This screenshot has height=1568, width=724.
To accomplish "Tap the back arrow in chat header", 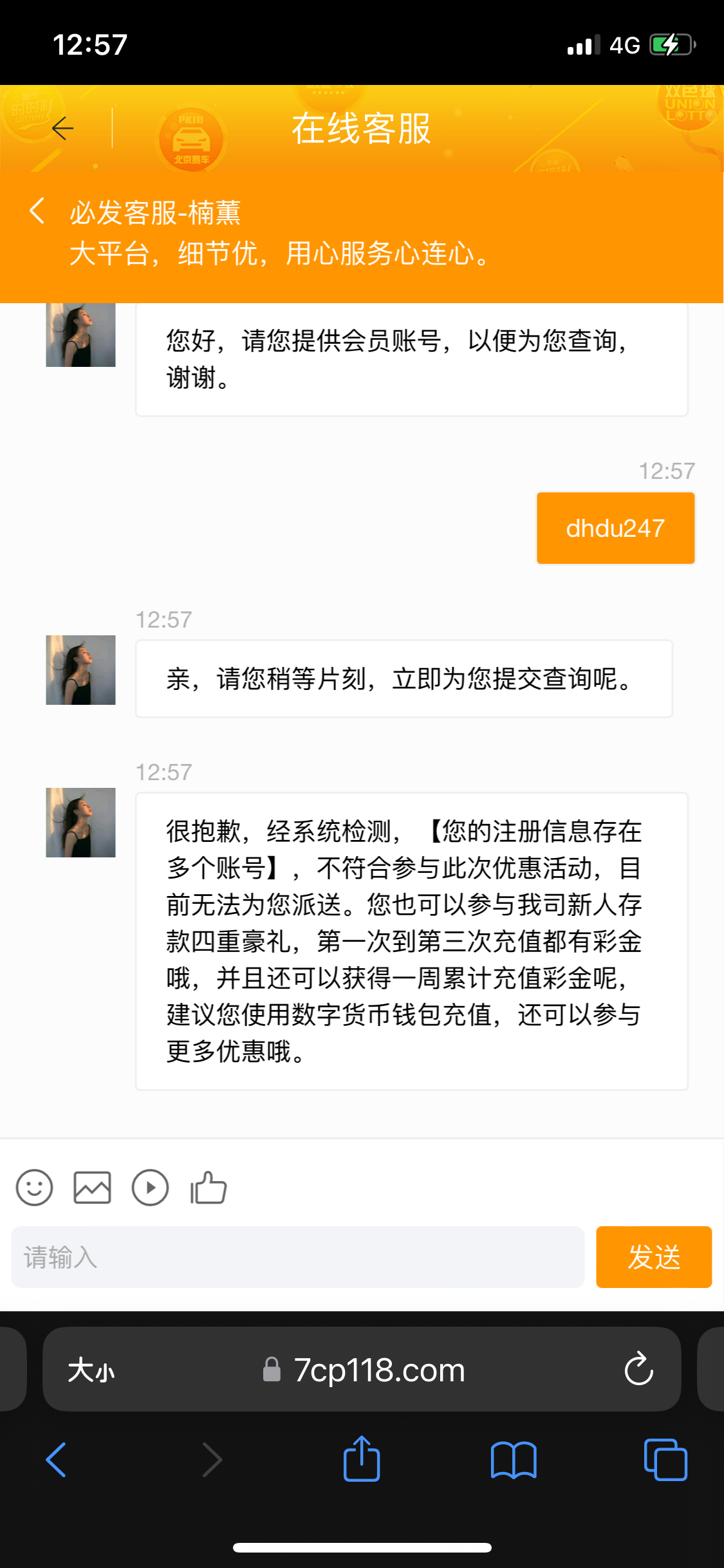I will (62, 127).
